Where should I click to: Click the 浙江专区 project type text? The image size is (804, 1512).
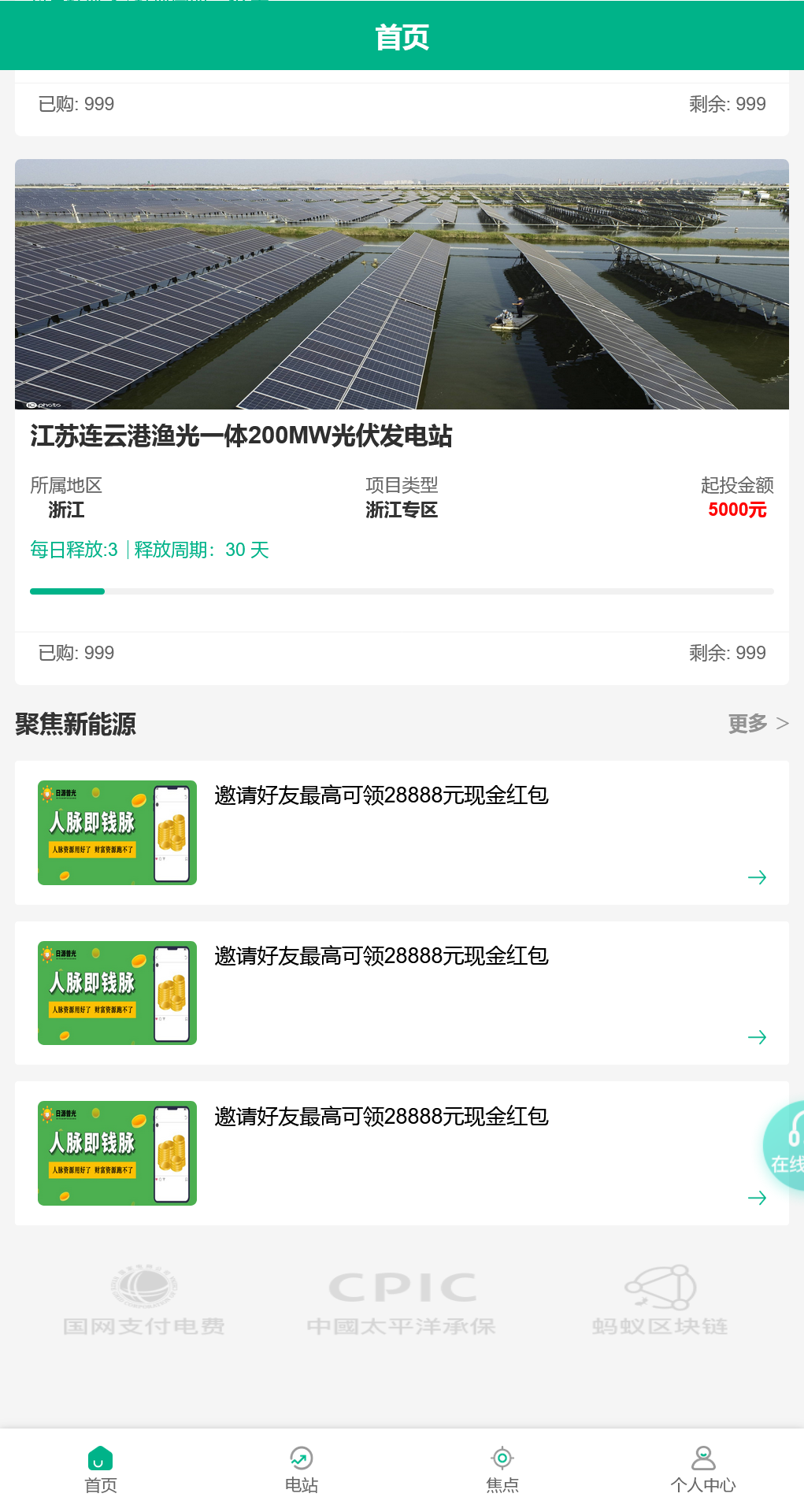tap(402, 510)
